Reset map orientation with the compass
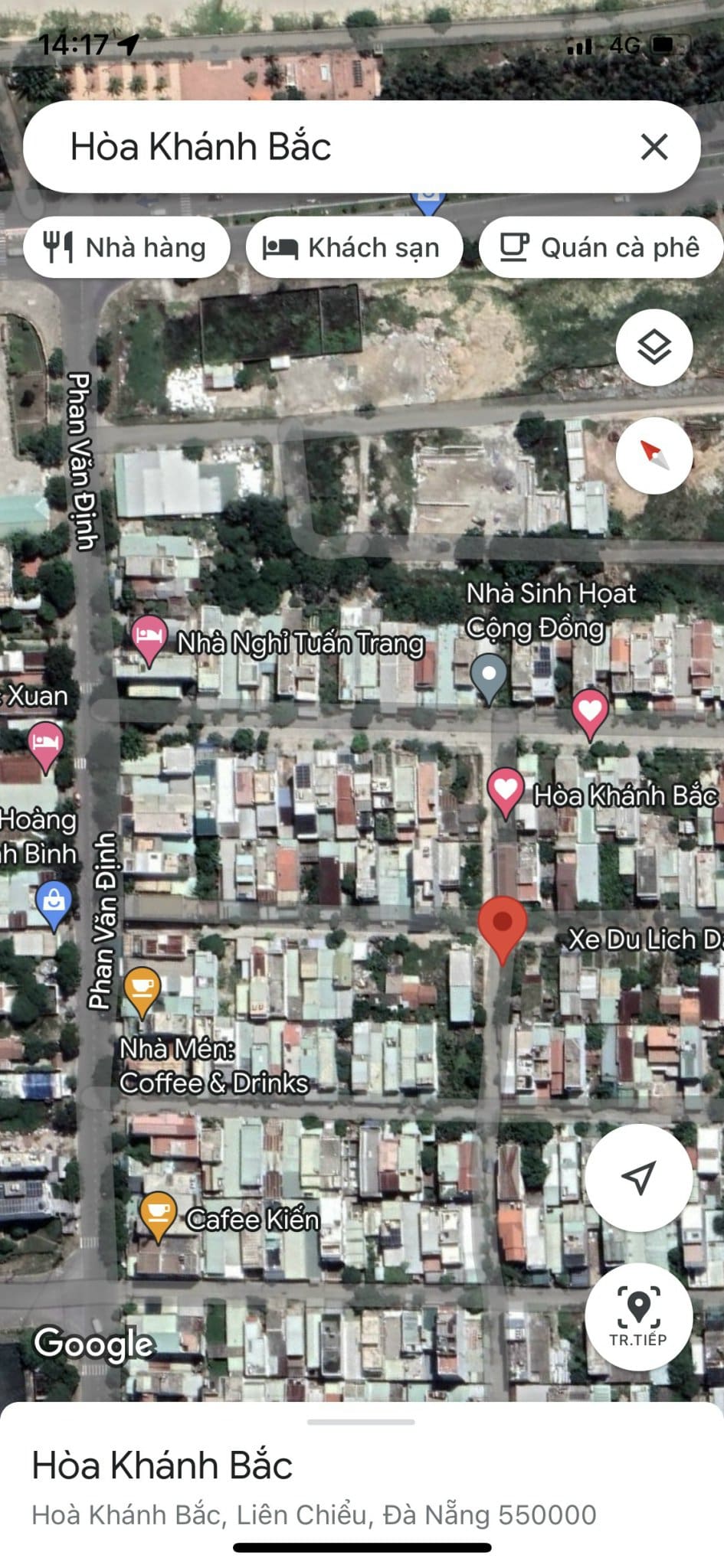 pos(654,455)
